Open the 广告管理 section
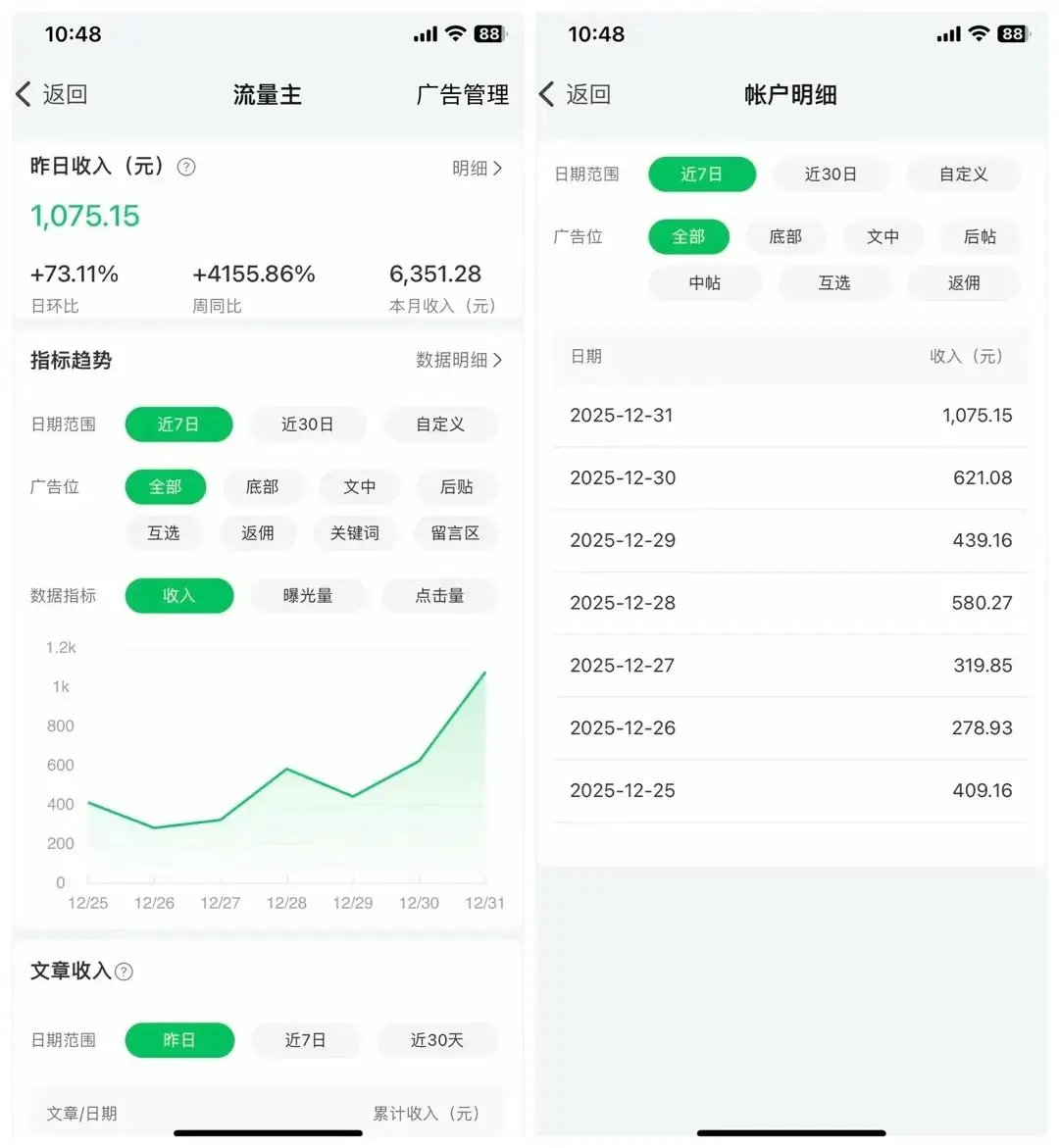Screen dimensions: 1059x1148 pyautogui.click(x=462, y=95)
